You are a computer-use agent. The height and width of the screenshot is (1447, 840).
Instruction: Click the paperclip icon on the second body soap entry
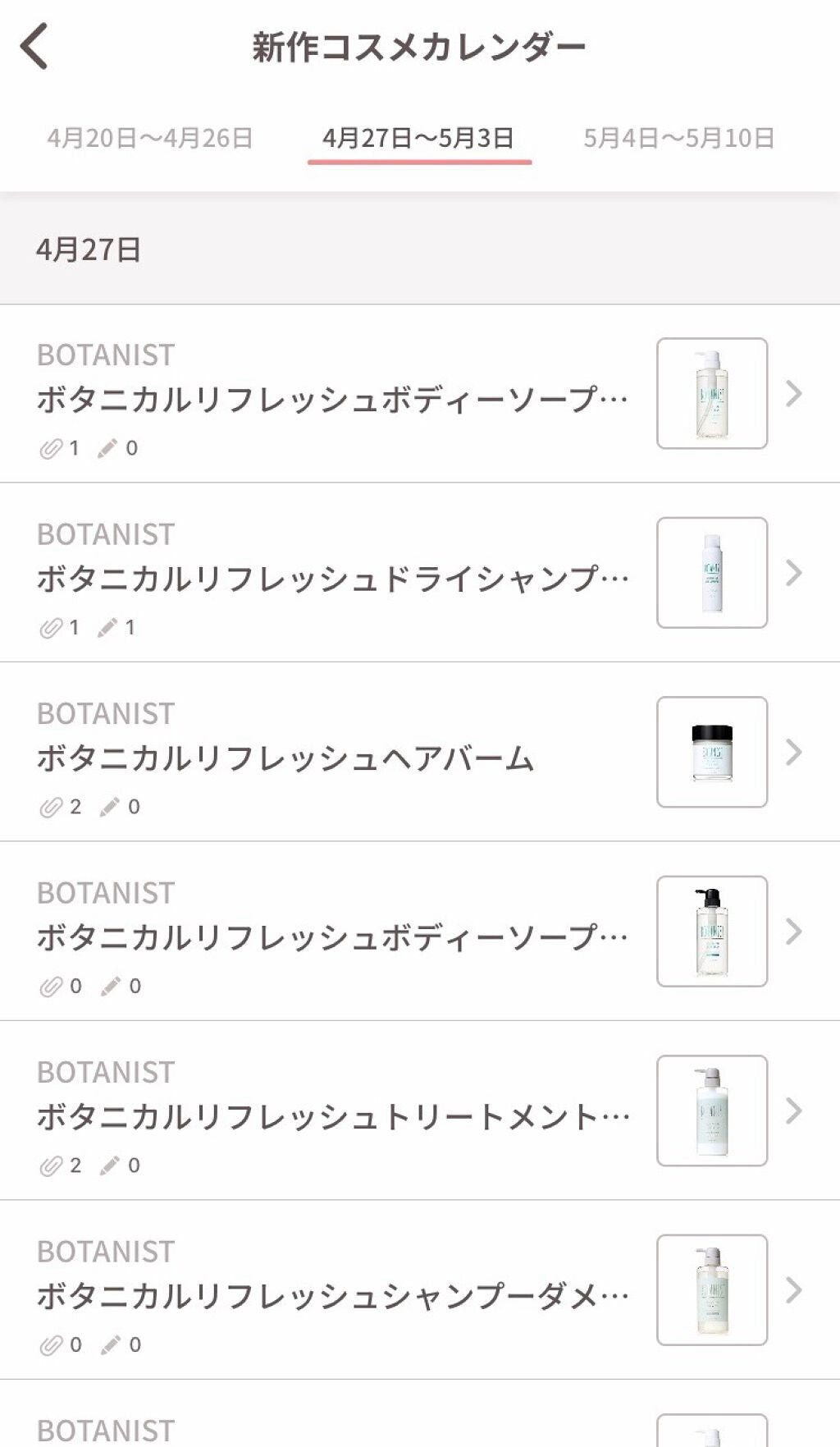[x=51, y=985]
